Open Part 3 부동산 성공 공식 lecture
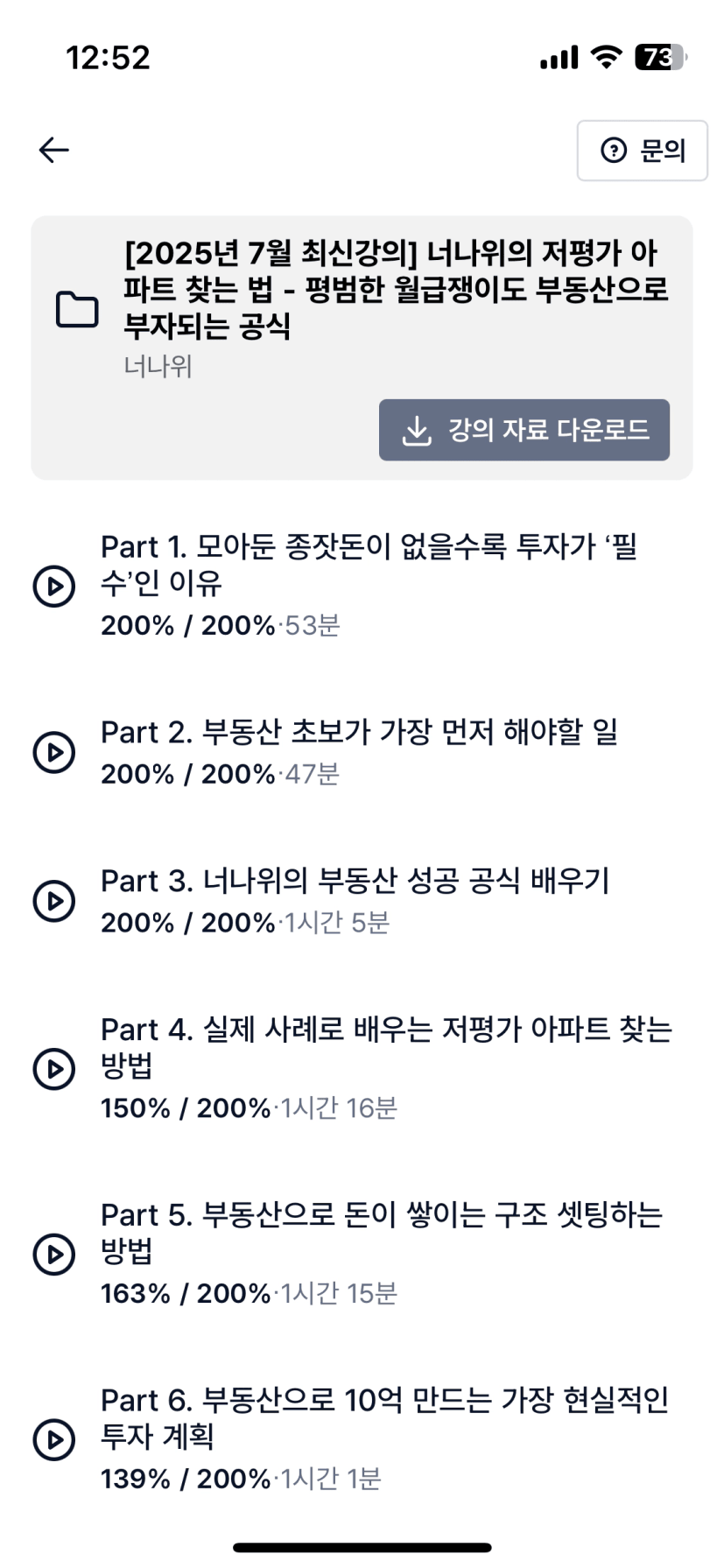Screen dimensions: 724x1568 pyautogui.click(x=362, y=901)
